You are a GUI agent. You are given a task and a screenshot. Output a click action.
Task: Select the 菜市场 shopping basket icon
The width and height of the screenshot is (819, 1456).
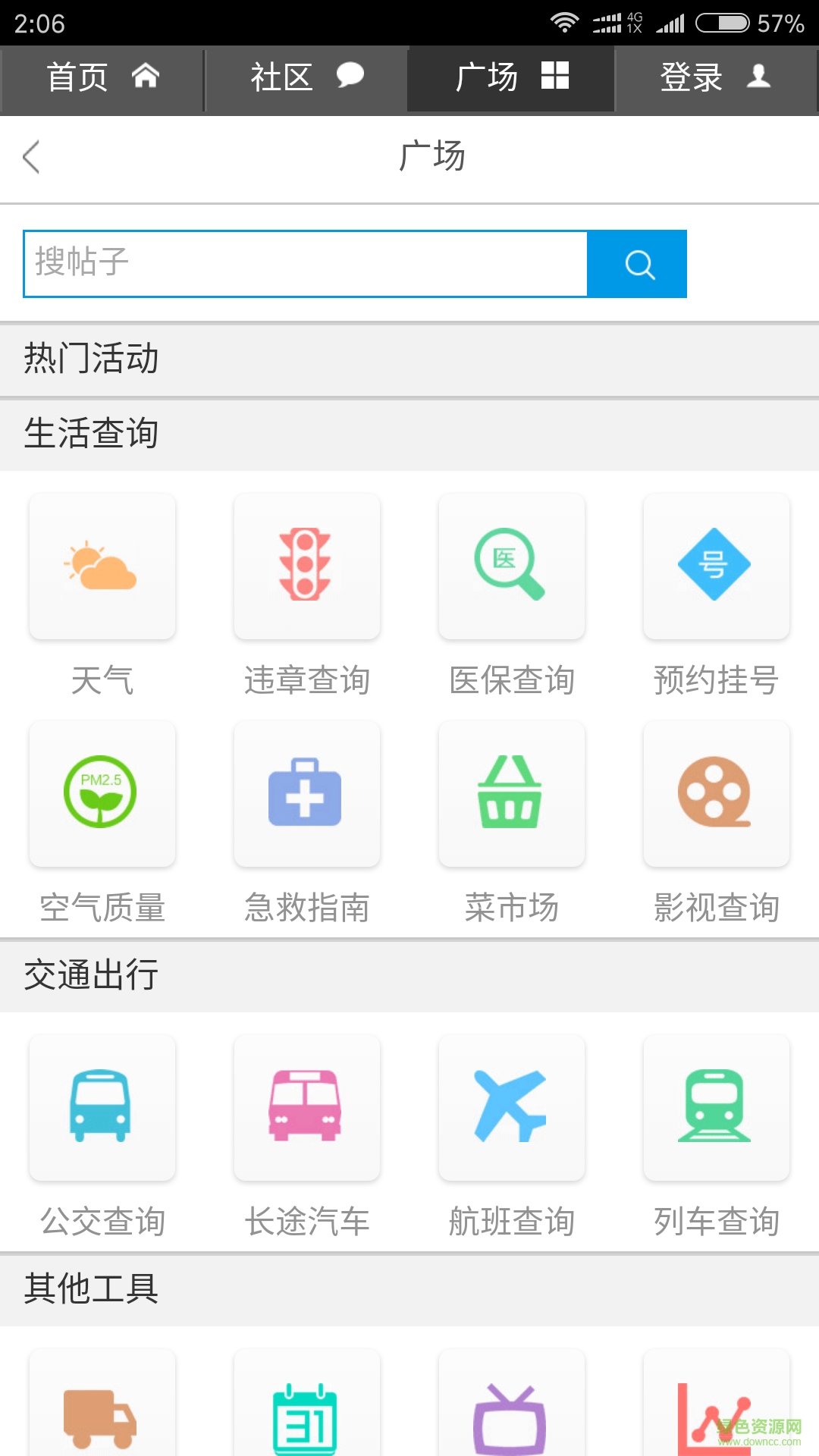(x=512, y=794)
